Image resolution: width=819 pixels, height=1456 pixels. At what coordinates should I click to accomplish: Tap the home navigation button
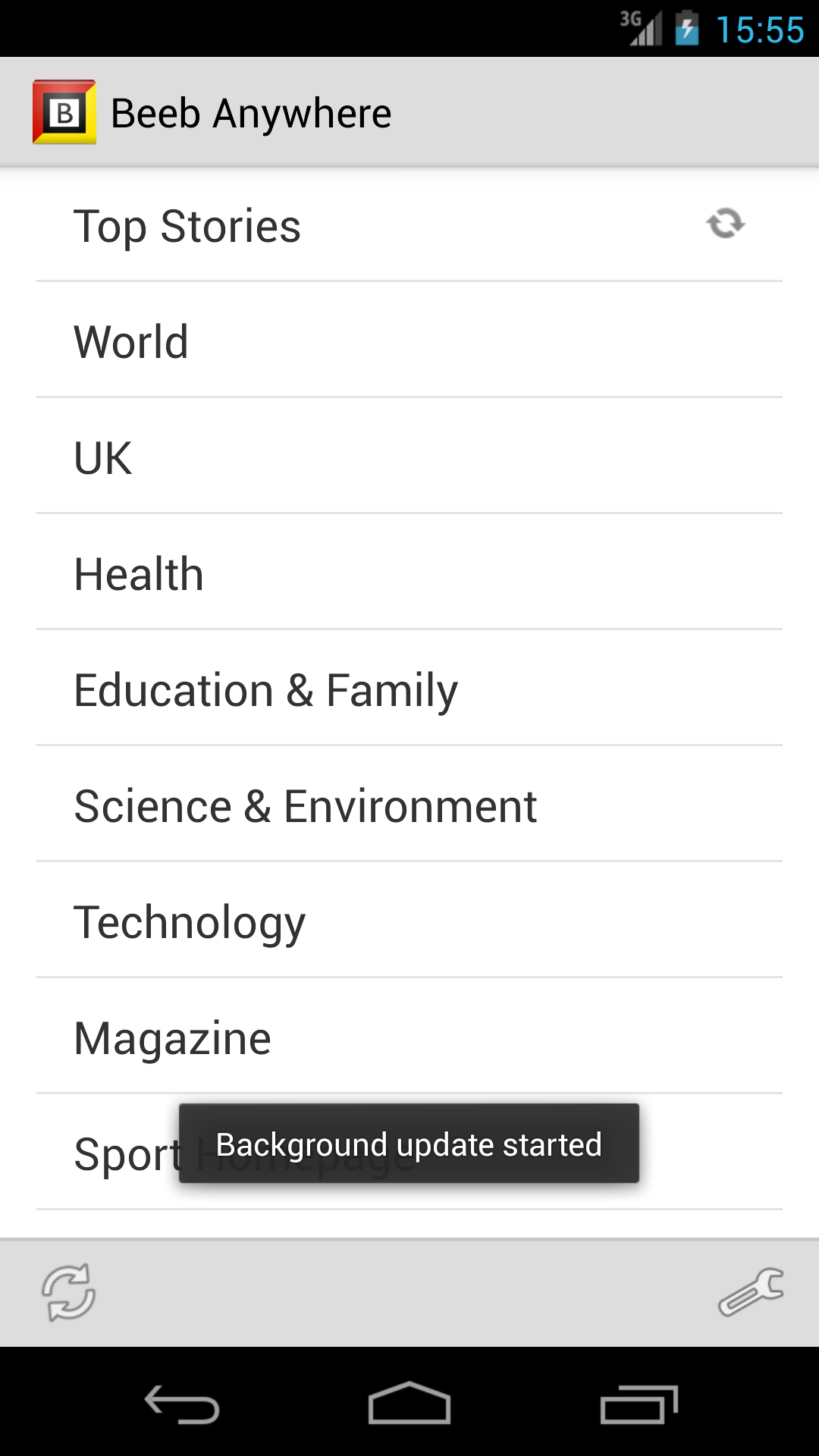(x=408, y=1402)
